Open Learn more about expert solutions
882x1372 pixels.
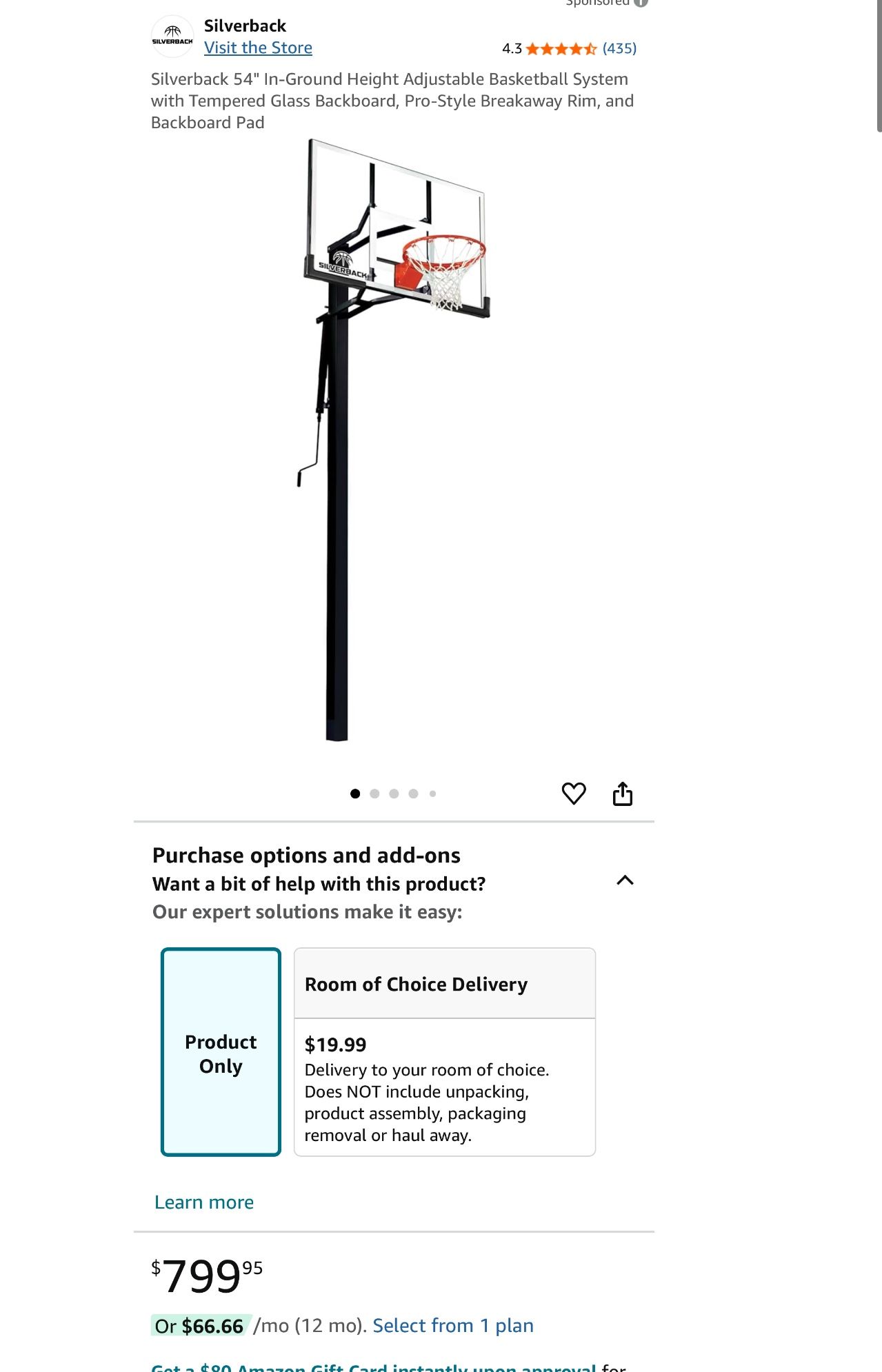204,1202
